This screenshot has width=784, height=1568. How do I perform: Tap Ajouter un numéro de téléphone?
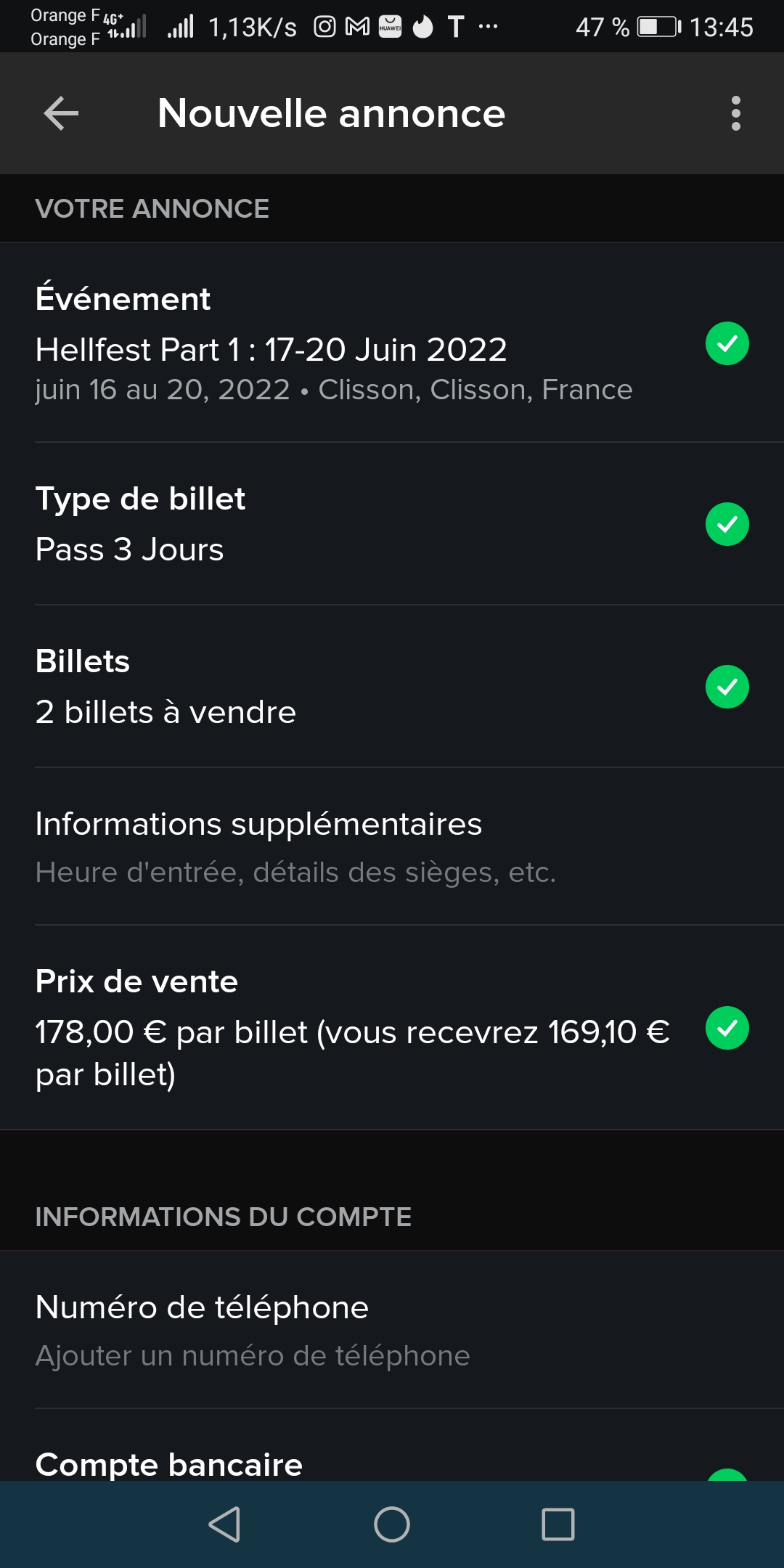point(253,1355)
